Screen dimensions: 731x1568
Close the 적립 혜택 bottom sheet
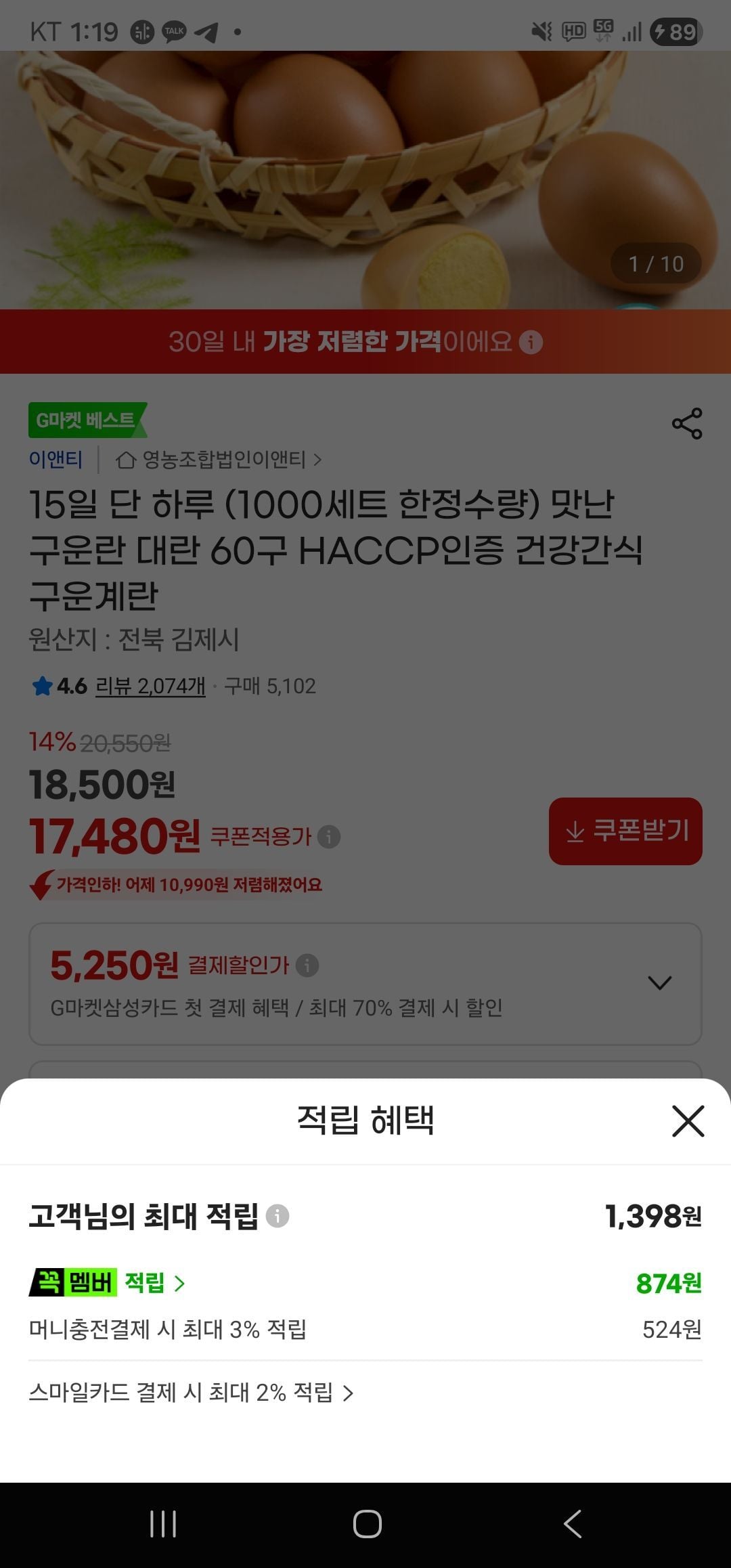click(x=688, y=1120)
